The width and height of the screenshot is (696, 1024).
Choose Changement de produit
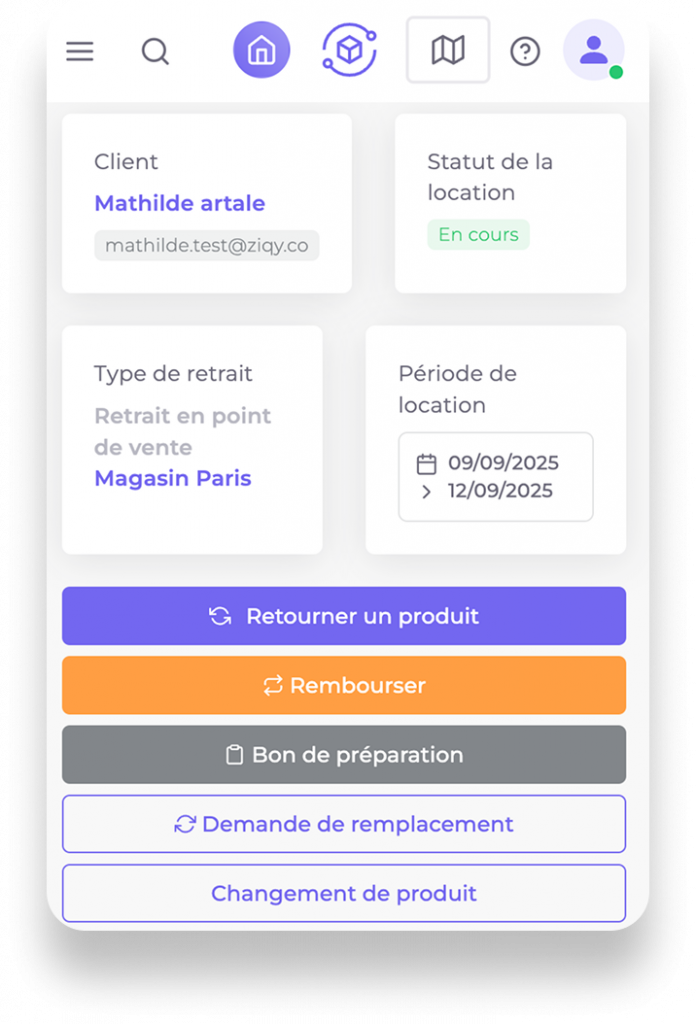(344, 893)
